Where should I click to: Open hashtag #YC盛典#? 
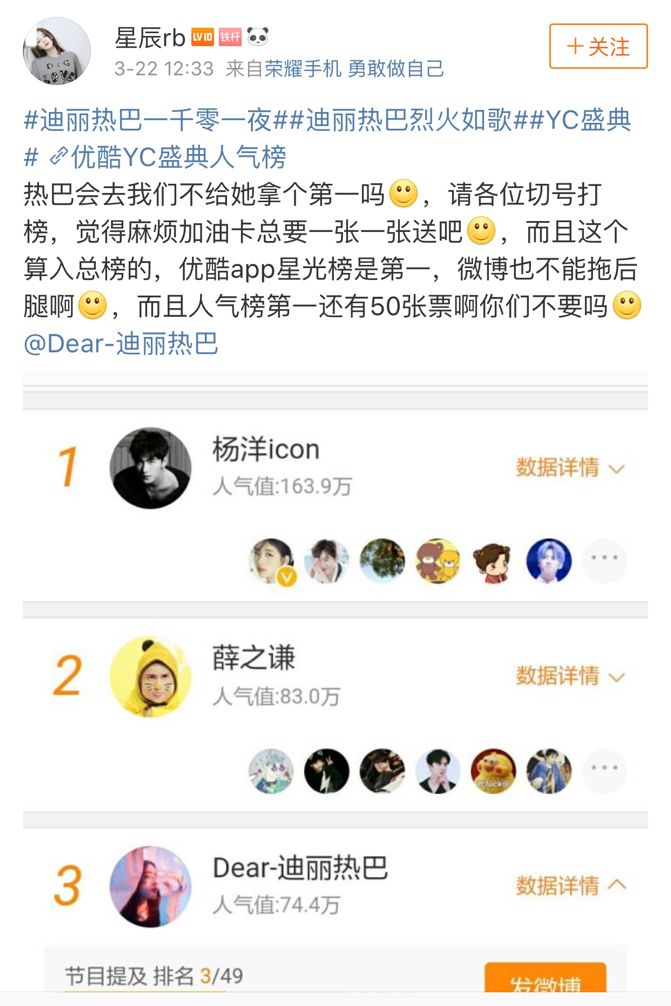(x=583, y=122)
